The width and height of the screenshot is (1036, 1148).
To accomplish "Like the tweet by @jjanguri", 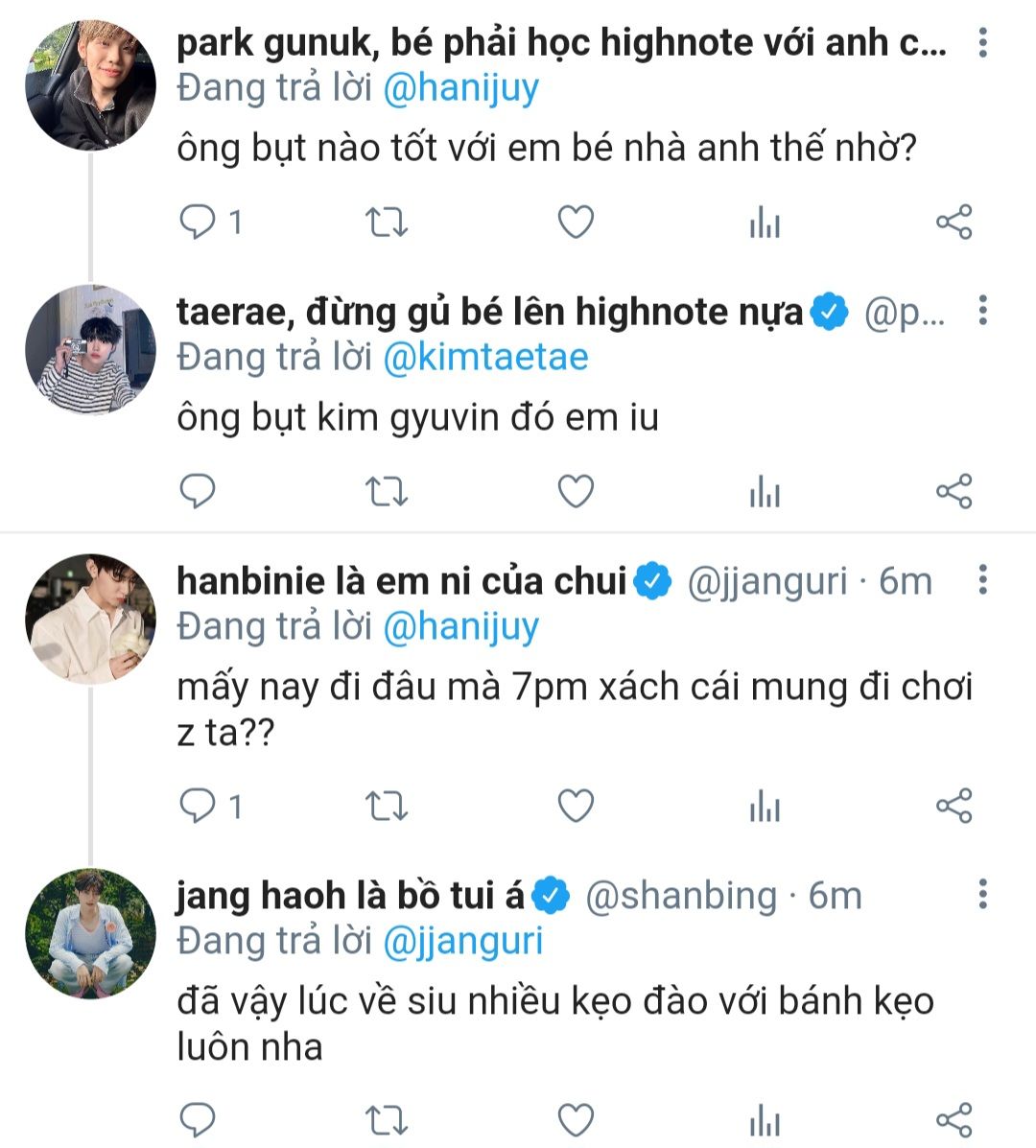I will coord(576,807).
